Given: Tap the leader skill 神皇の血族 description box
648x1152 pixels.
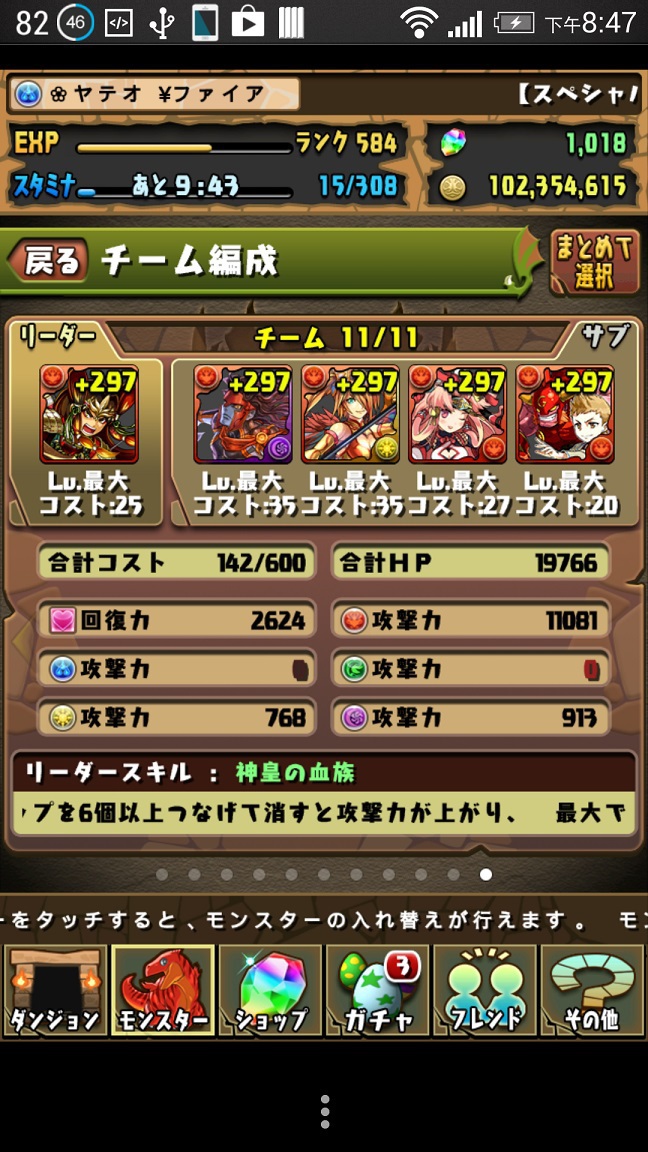Looking at the screenshot, I should 324,794.
